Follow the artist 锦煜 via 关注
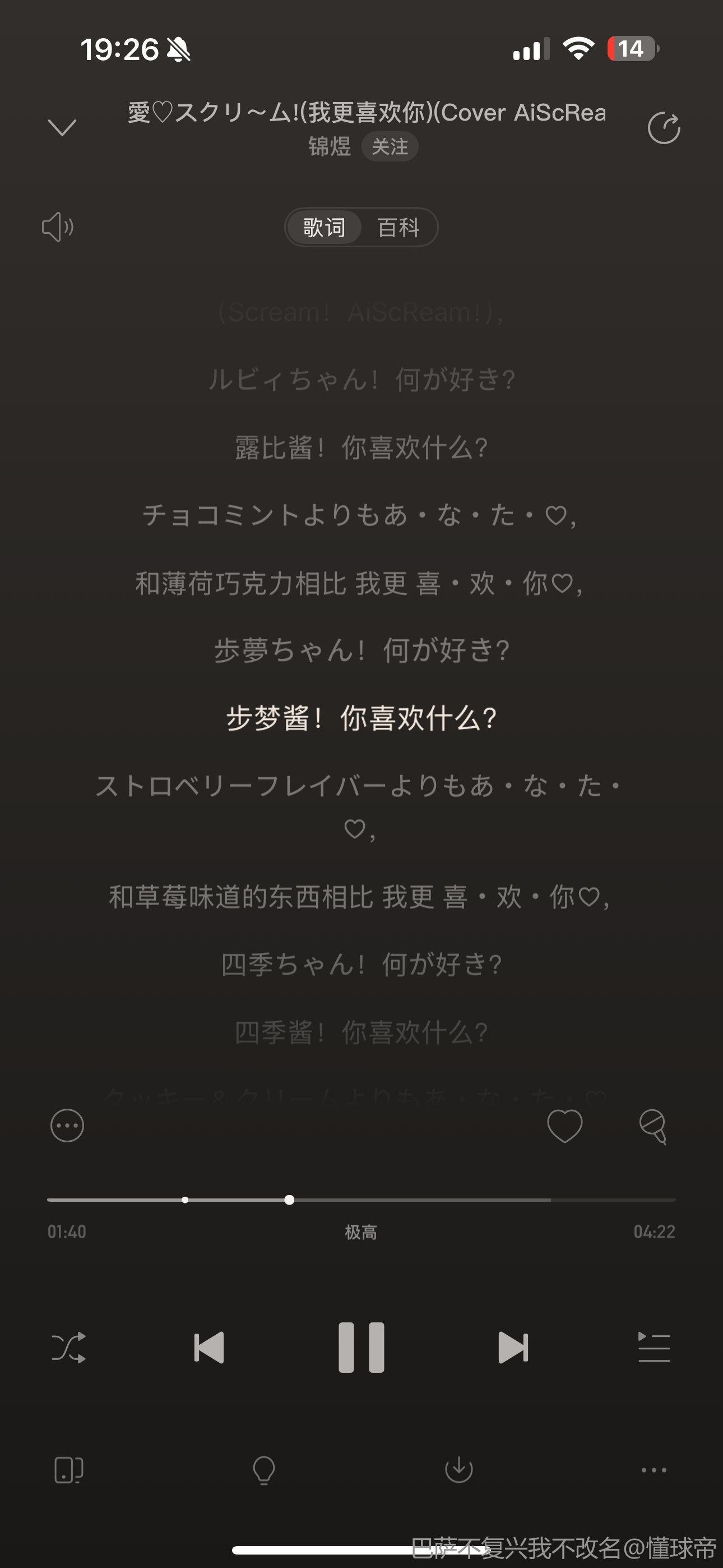Image resolution: width=723 pixels, height=1568 pixels. click(x=390, y=147)
